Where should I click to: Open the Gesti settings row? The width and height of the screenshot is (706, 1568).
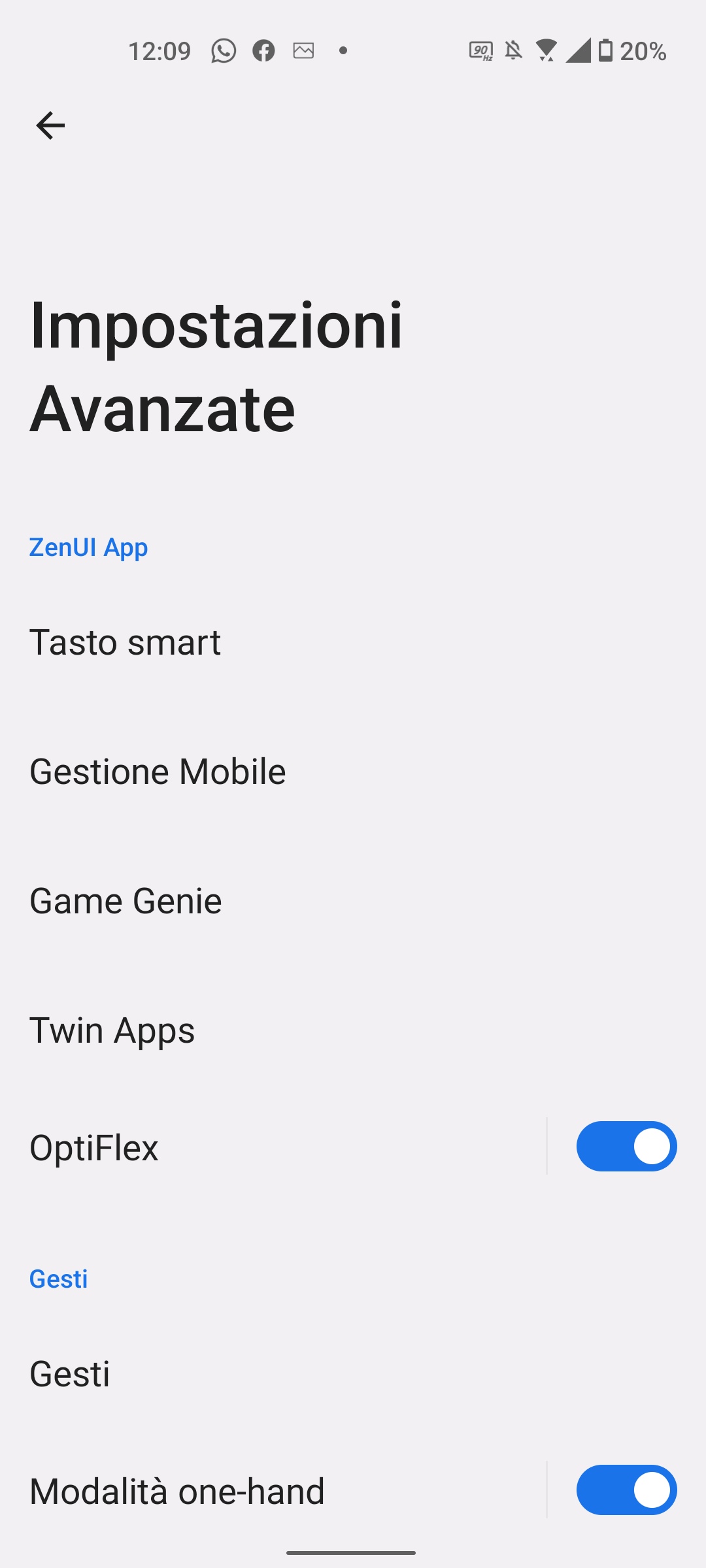point(353,1373)
